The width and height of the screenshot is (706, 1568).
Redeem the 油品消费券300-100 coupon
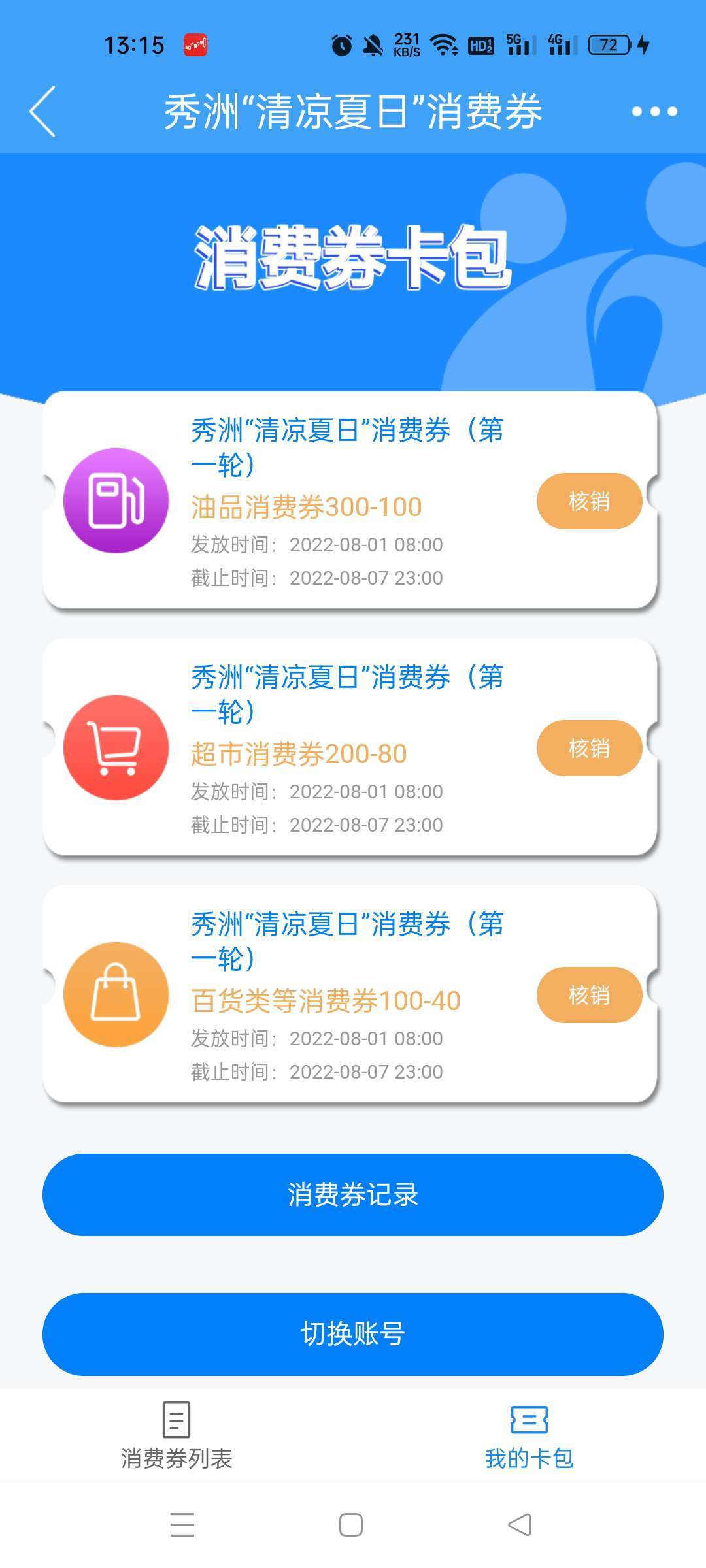[589, 501]
